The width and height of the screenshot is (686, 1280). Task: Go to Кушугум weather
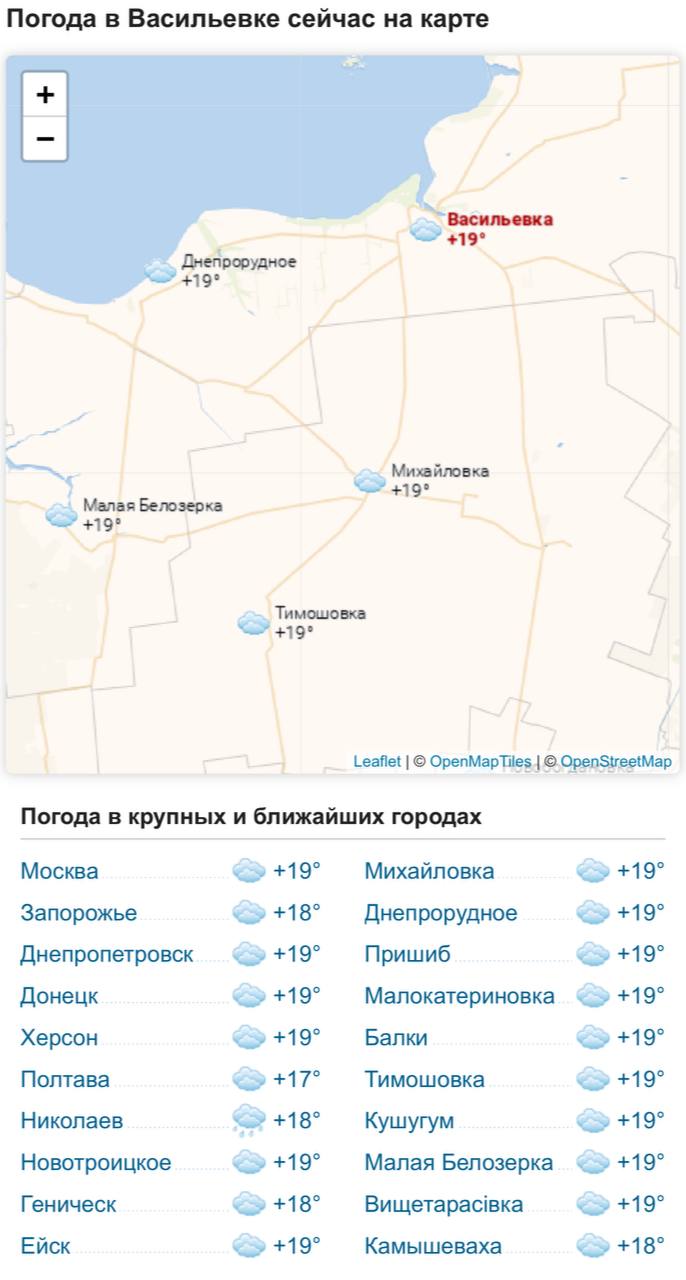(x=409, y=1121)
